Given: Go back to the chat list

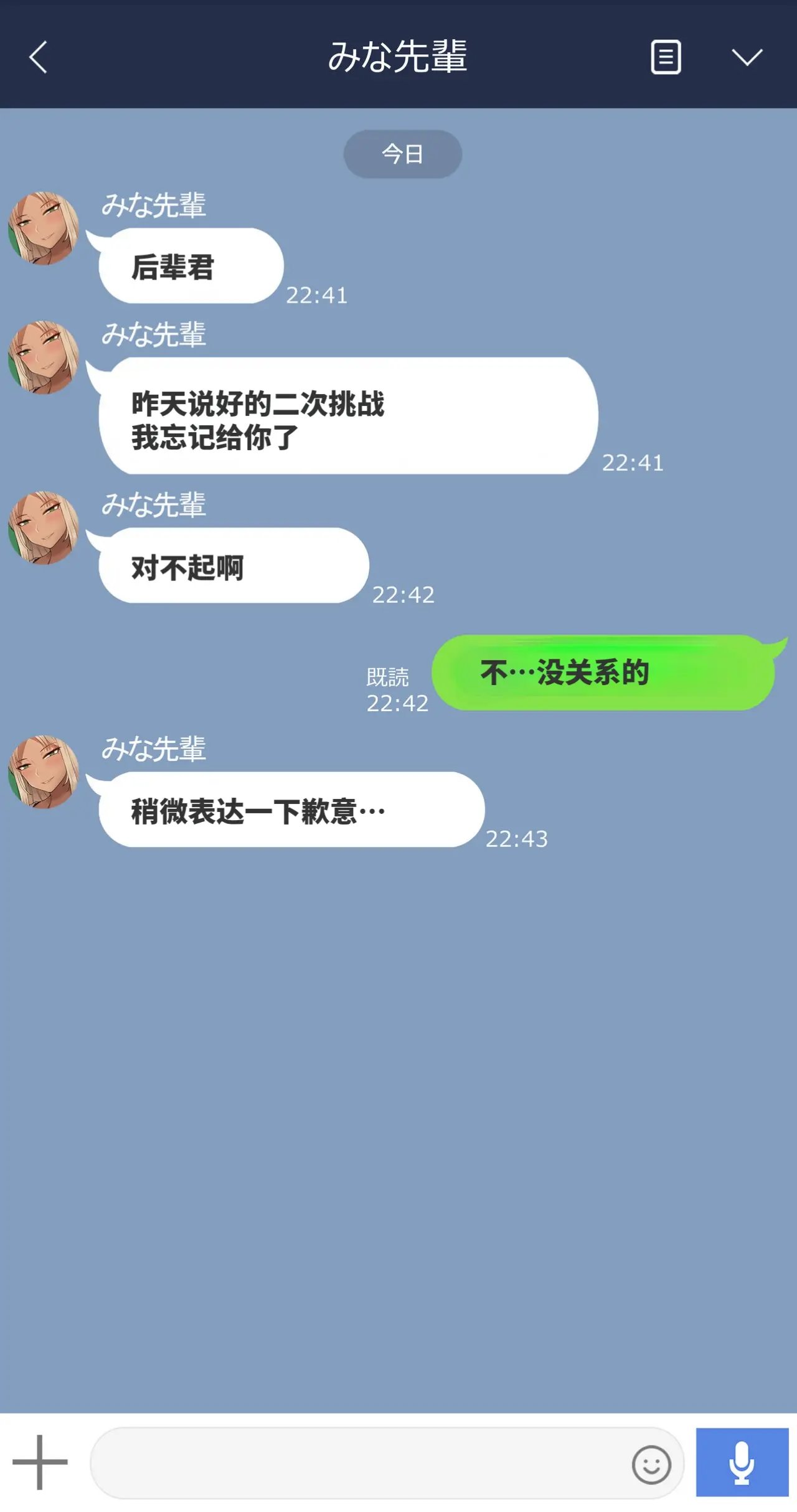Looking at the screenshot, I should click(39, 57).
